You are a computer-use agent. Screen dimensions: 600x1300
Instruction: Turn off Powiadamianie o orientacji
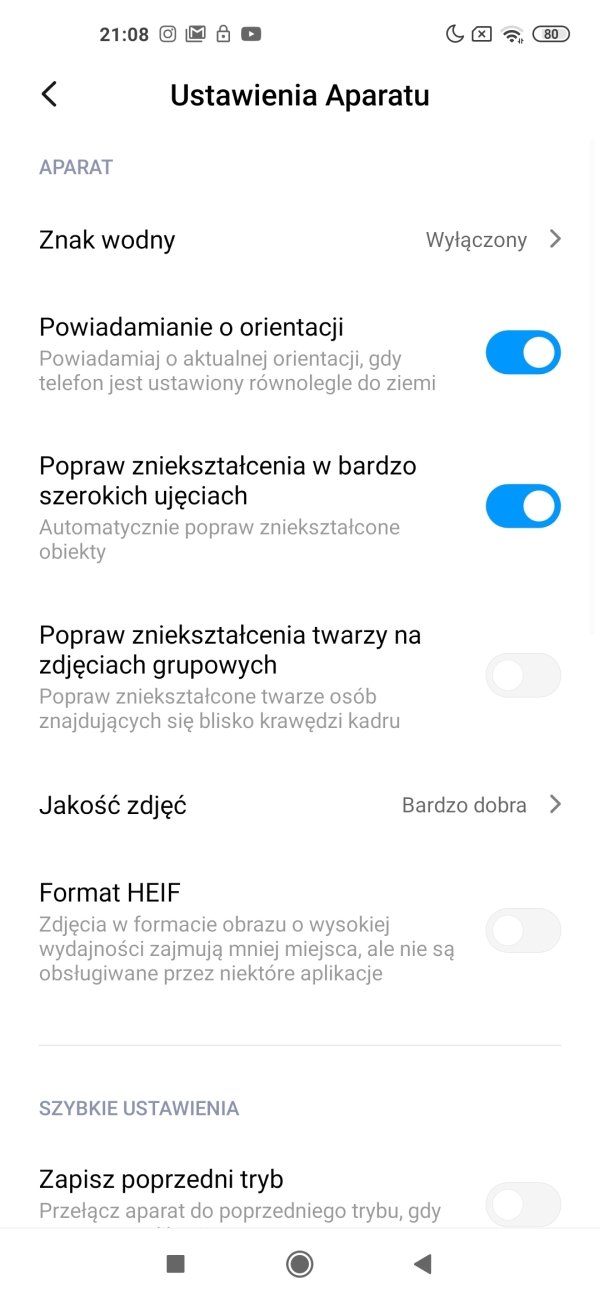tap(523, 352)
